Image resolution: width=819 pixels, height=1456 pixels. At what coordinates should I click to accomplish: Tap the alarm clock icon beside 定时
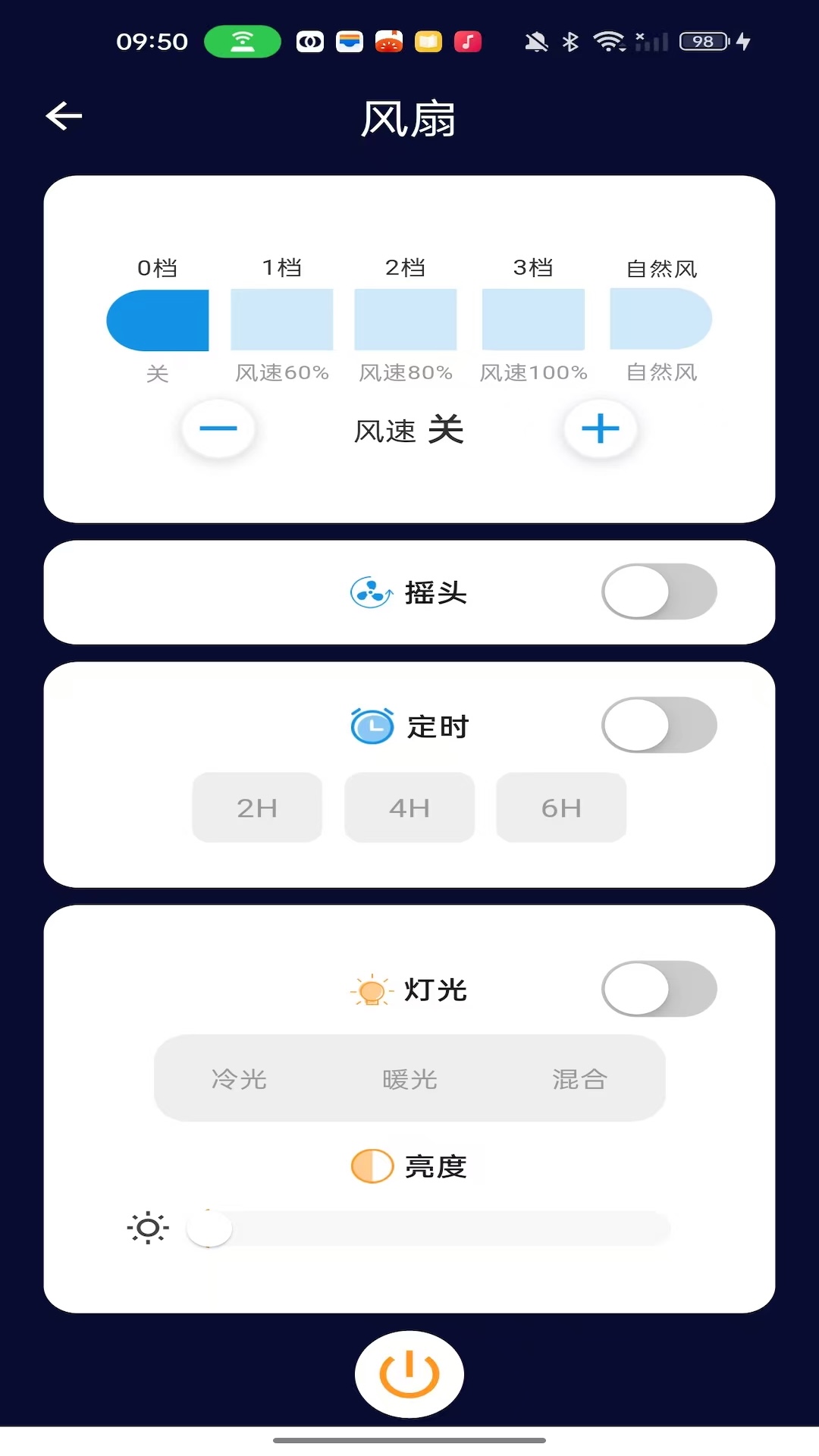pyautogui.click(x=372, y=724)
